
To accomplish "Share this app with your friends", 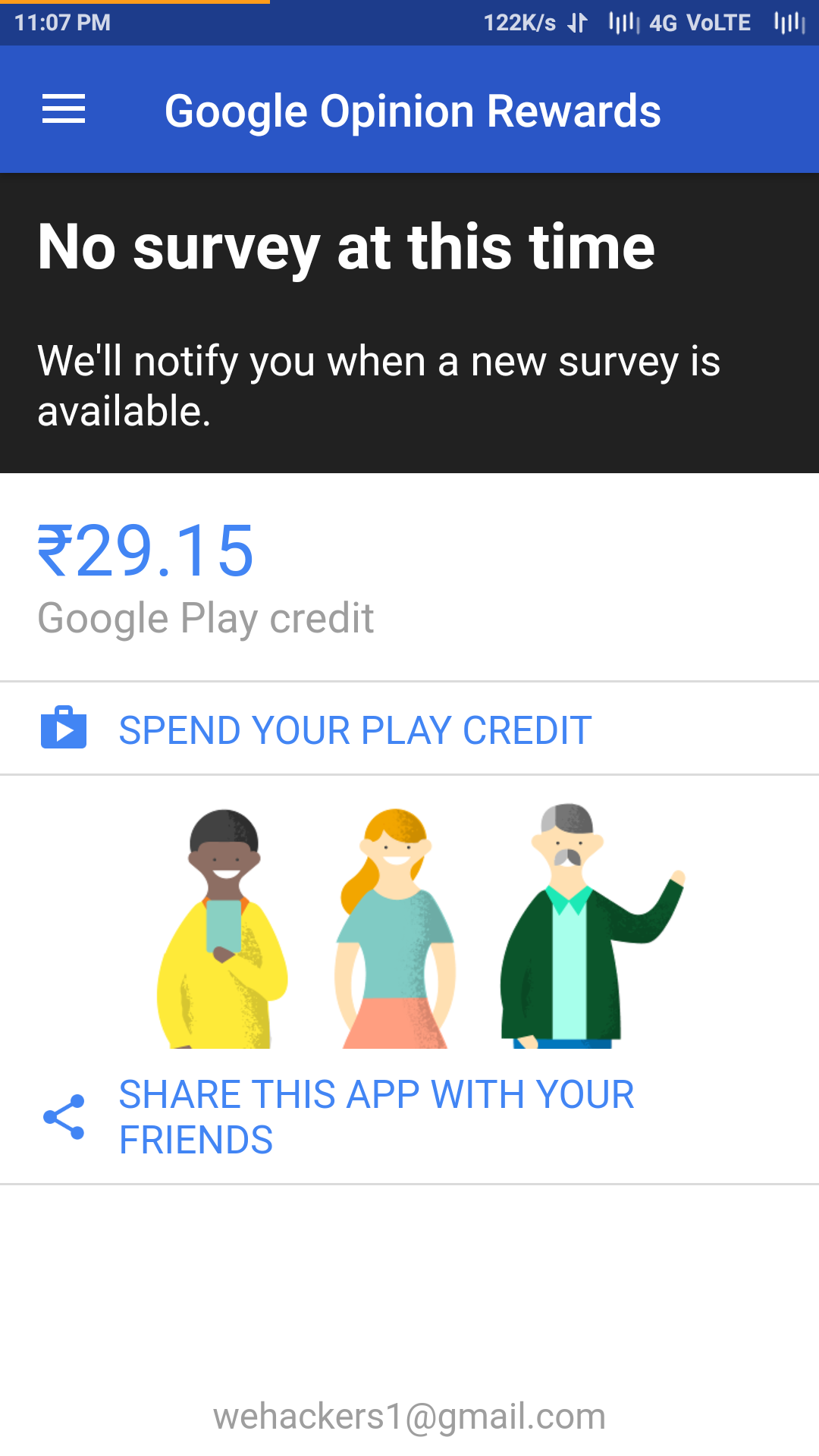I will [x=375, y=1116].
